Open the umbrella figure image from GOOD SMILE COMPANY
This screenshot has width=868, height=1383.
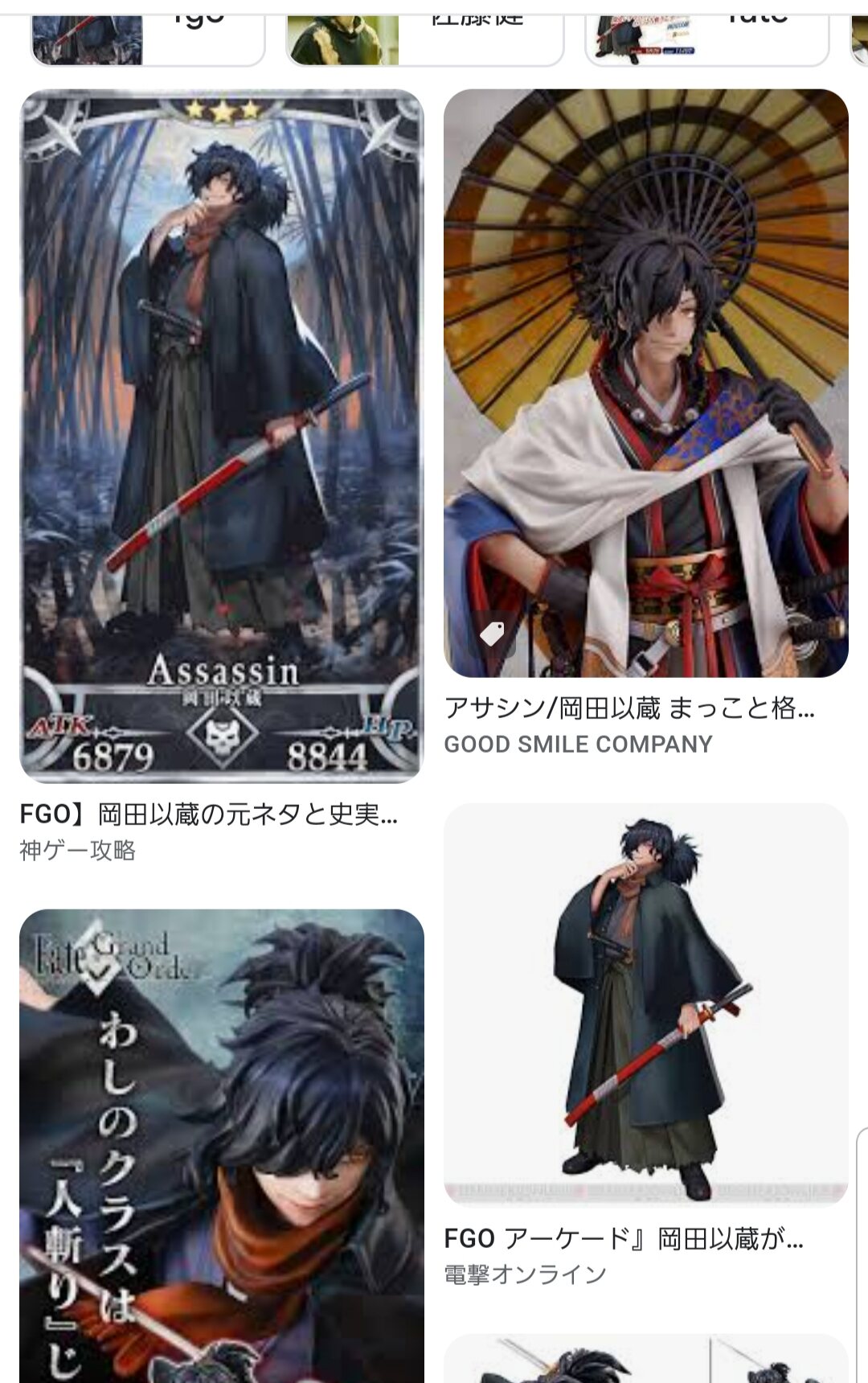[645, 382]
